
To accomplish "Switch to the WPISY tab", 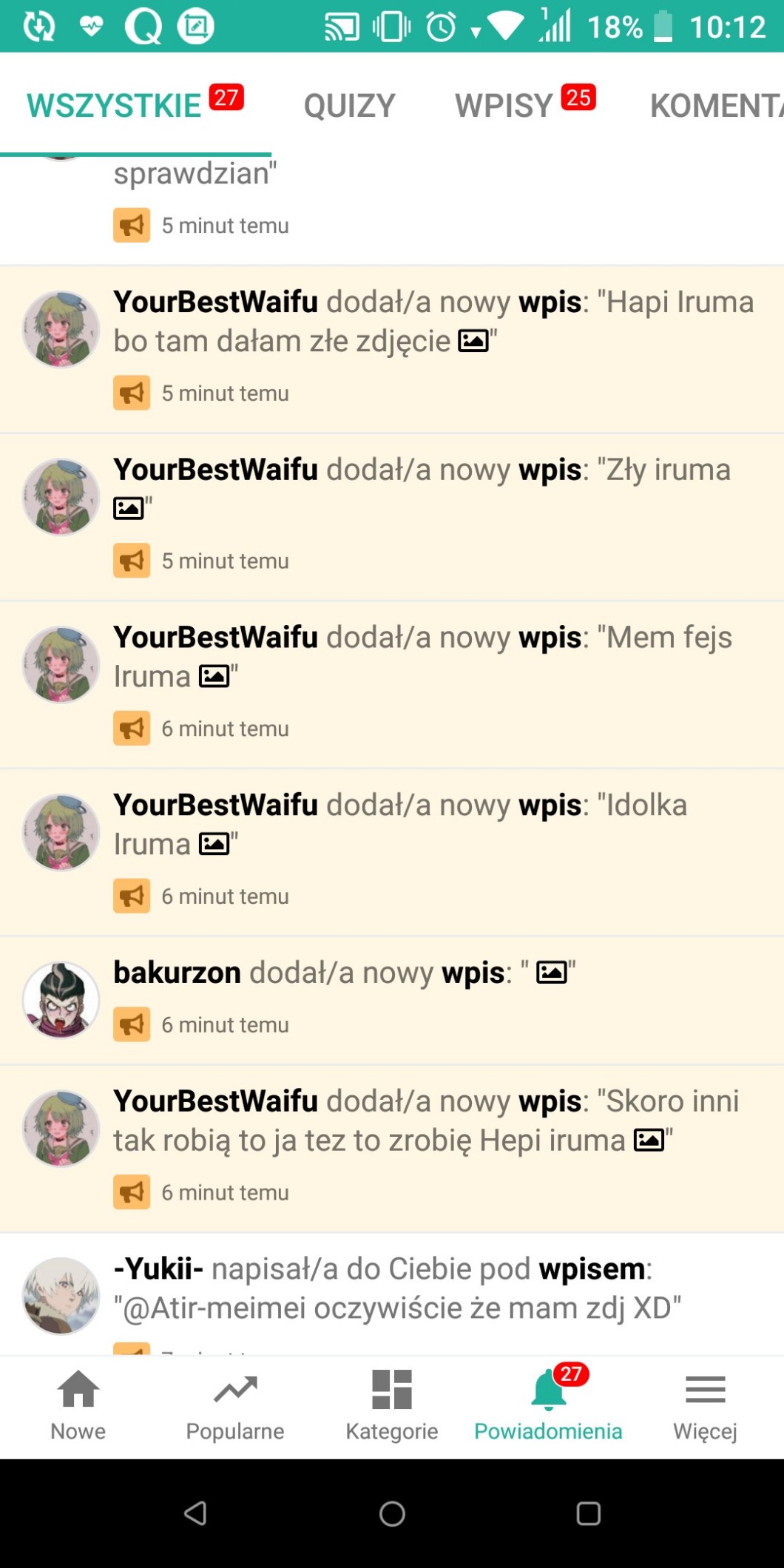I will (504, 105).
